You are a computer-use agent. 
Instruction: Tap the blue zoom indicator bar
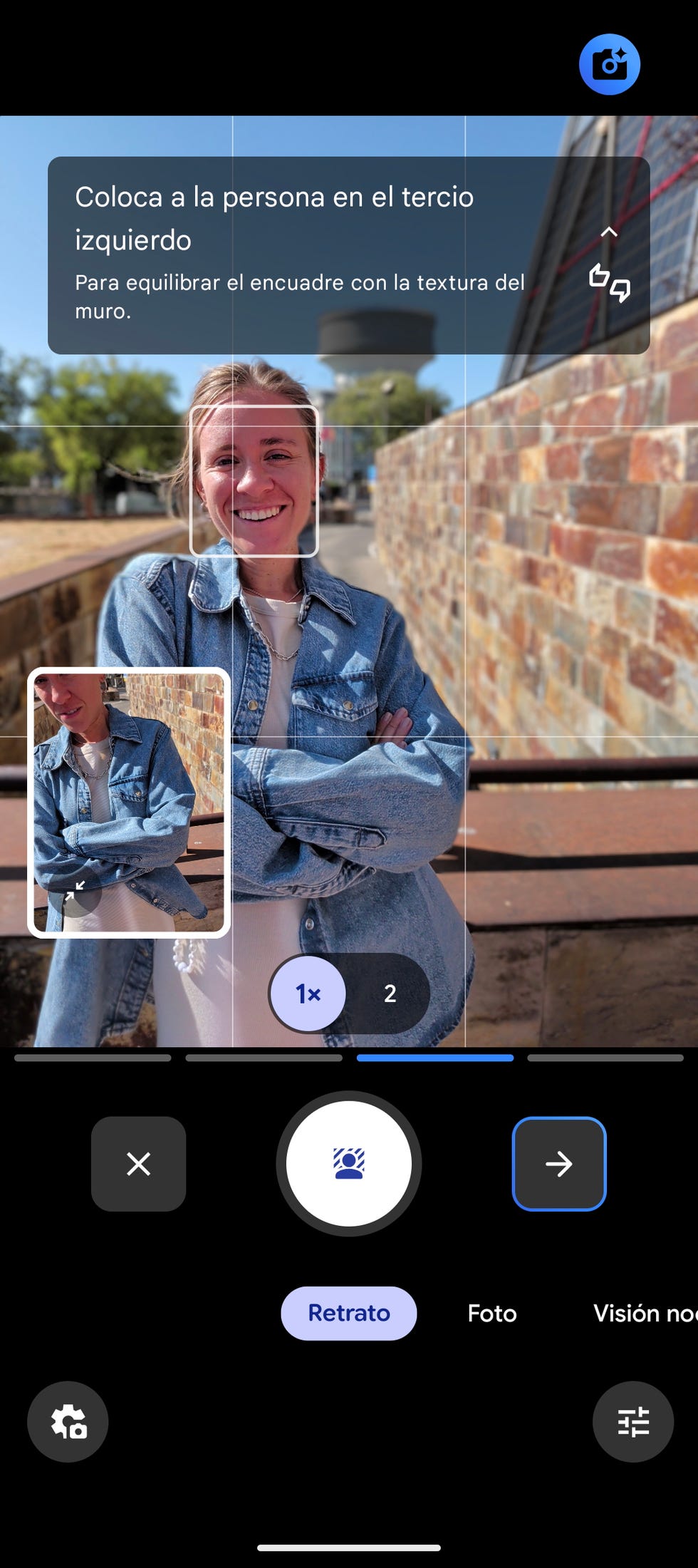coord(434,1058)
